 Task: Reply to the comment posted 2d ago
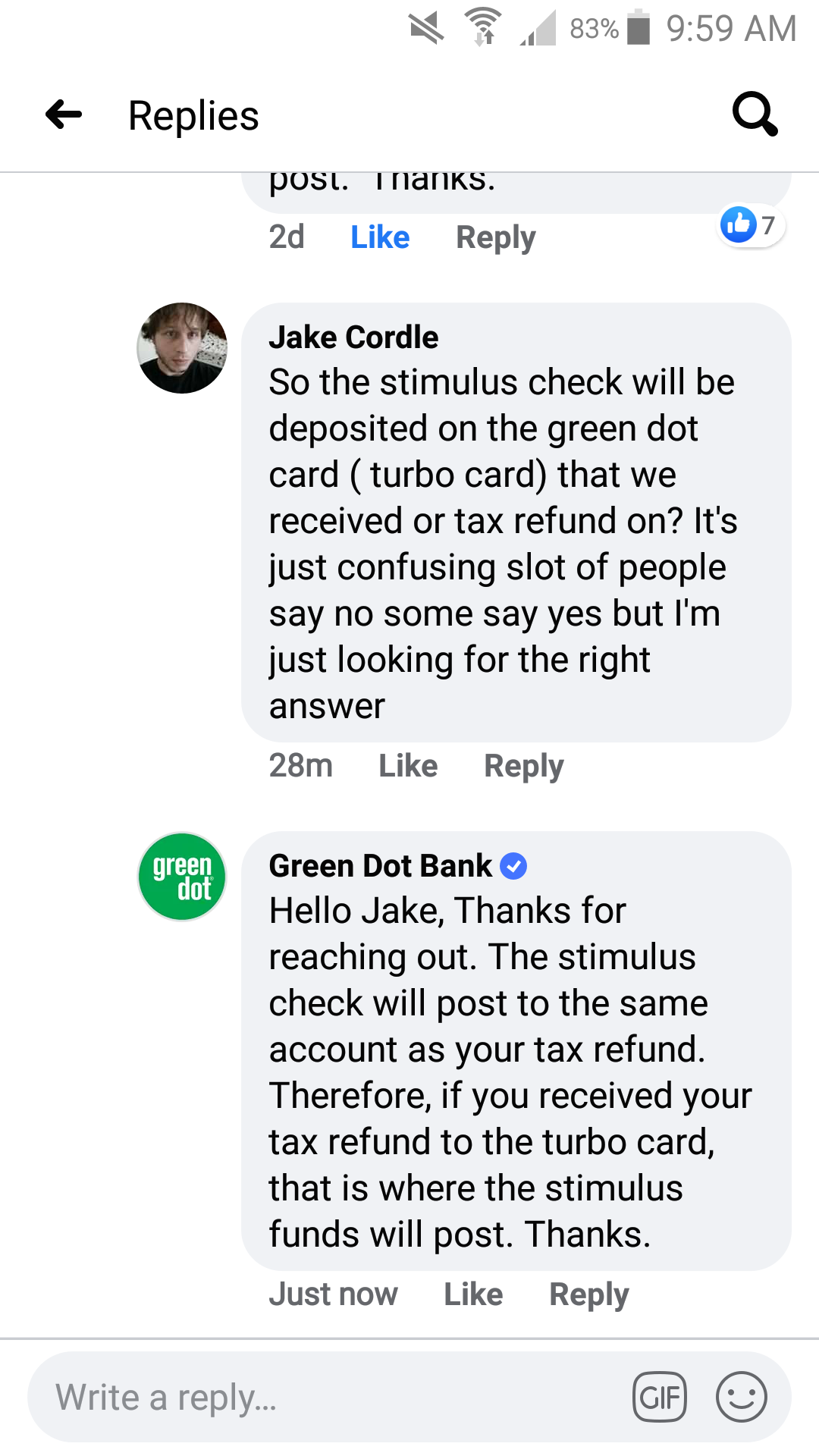click(x=495, y=237)
